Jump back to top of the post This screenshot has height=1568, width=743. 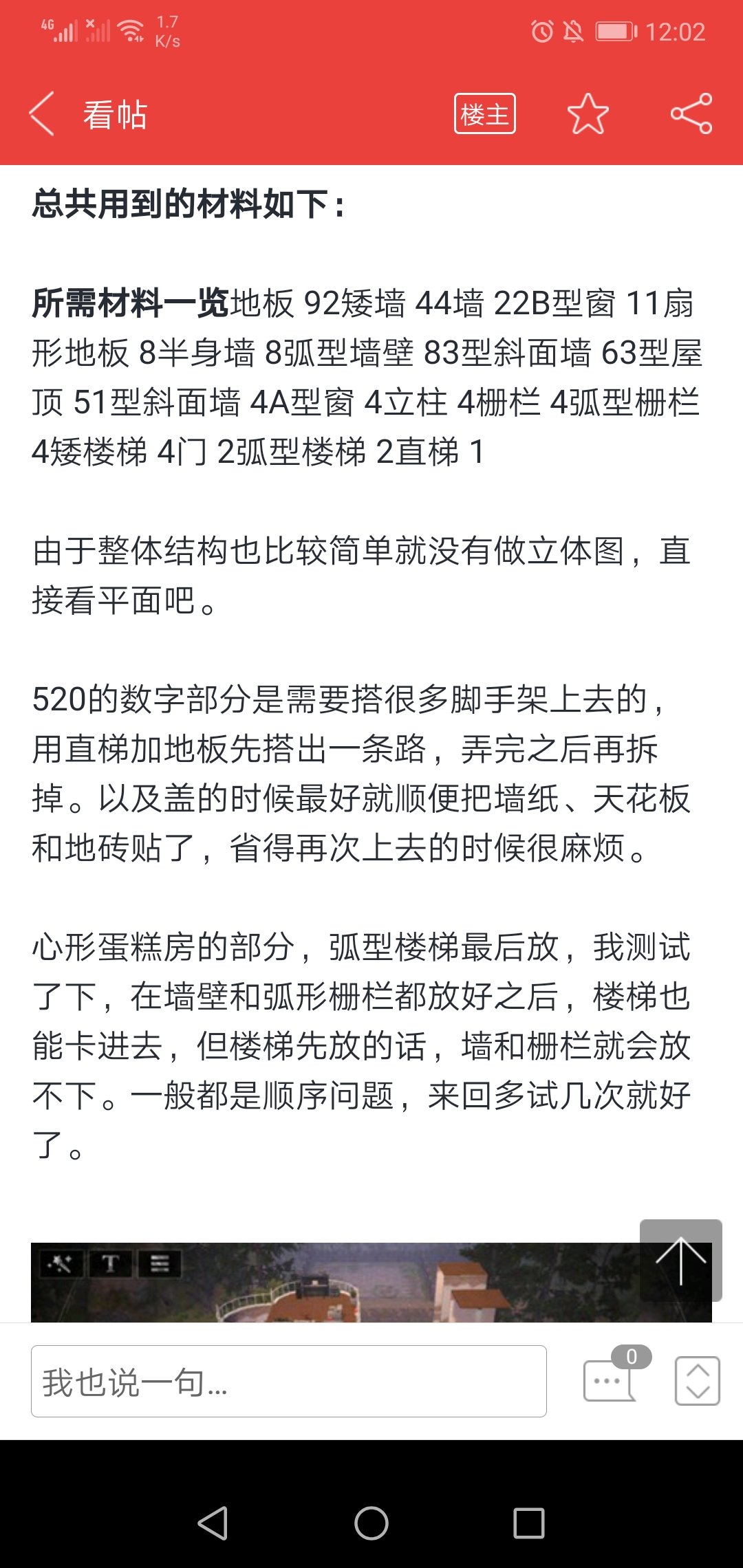coord(680,1260)
